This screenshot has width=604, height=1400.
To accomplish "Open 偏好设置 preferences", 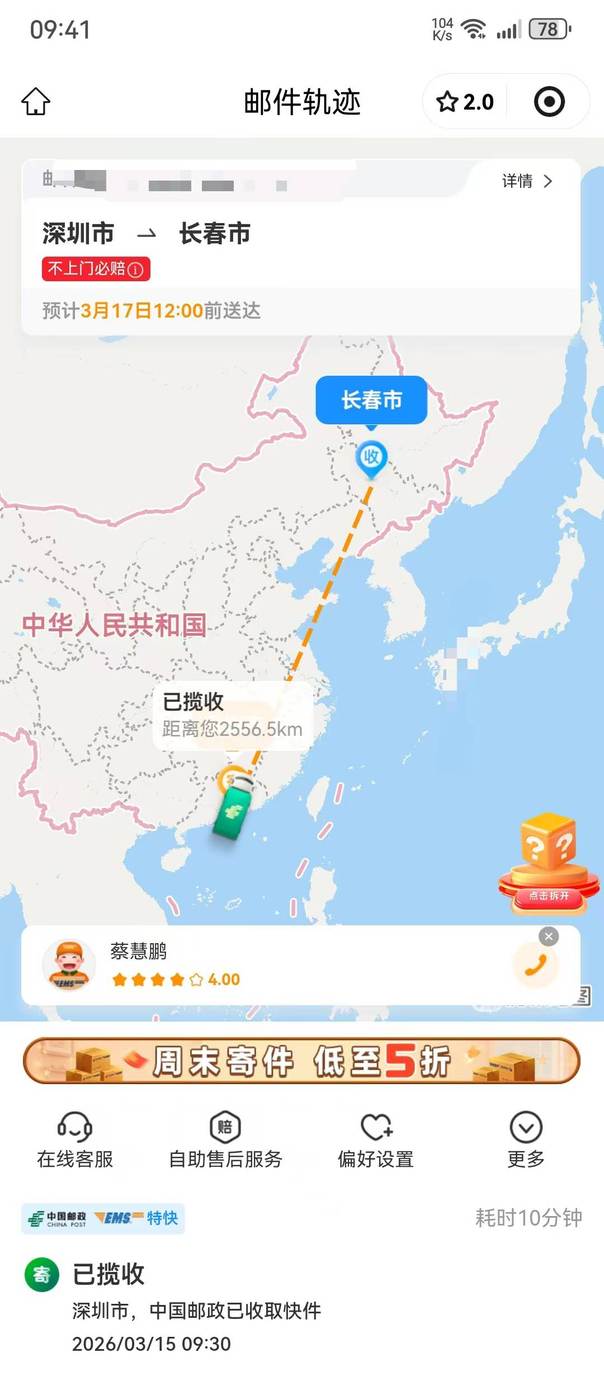I will 376,1139.
